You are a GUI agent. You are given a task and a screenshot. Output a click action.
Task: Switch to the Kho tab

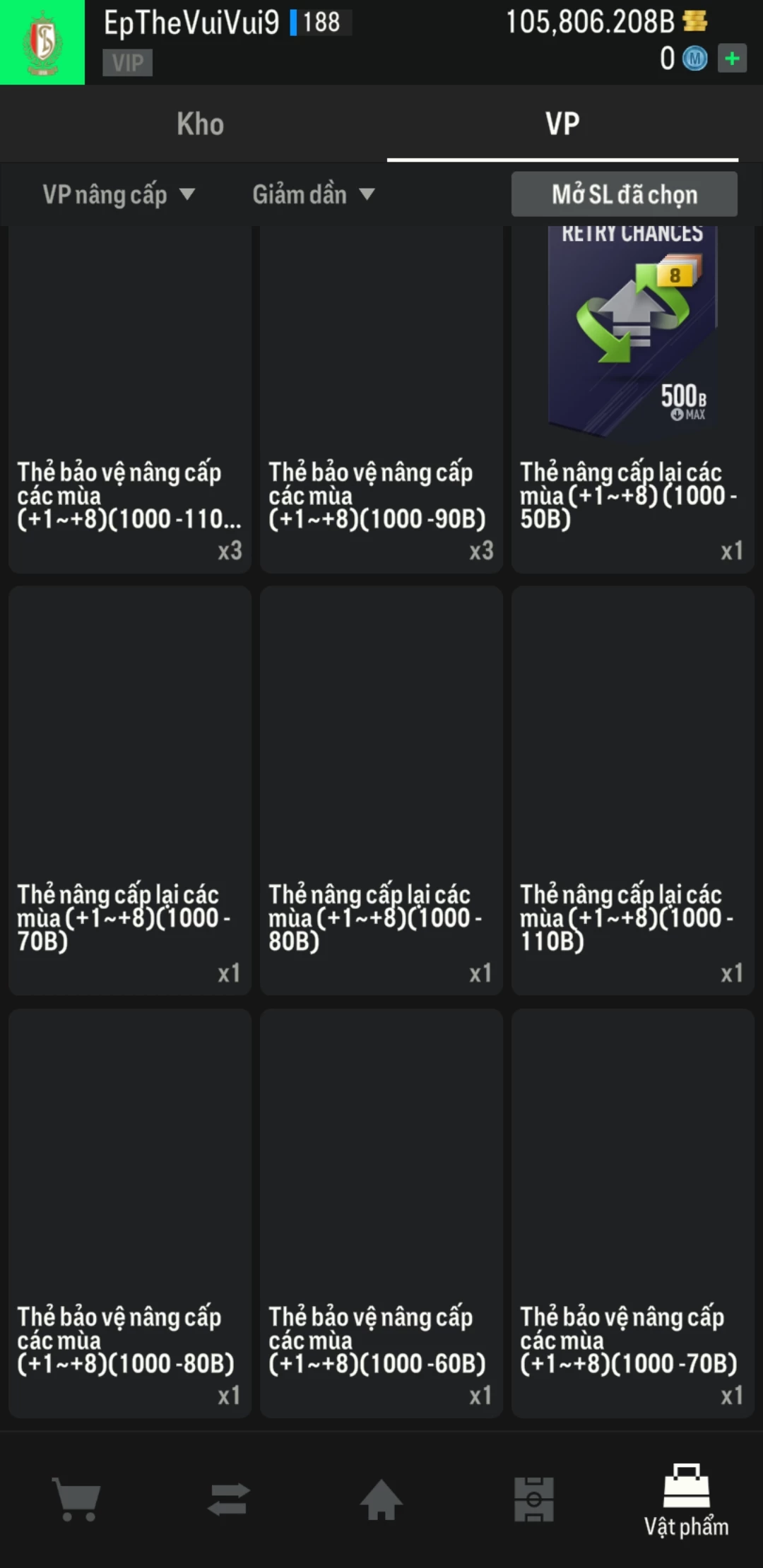click(x=200, y=124)
